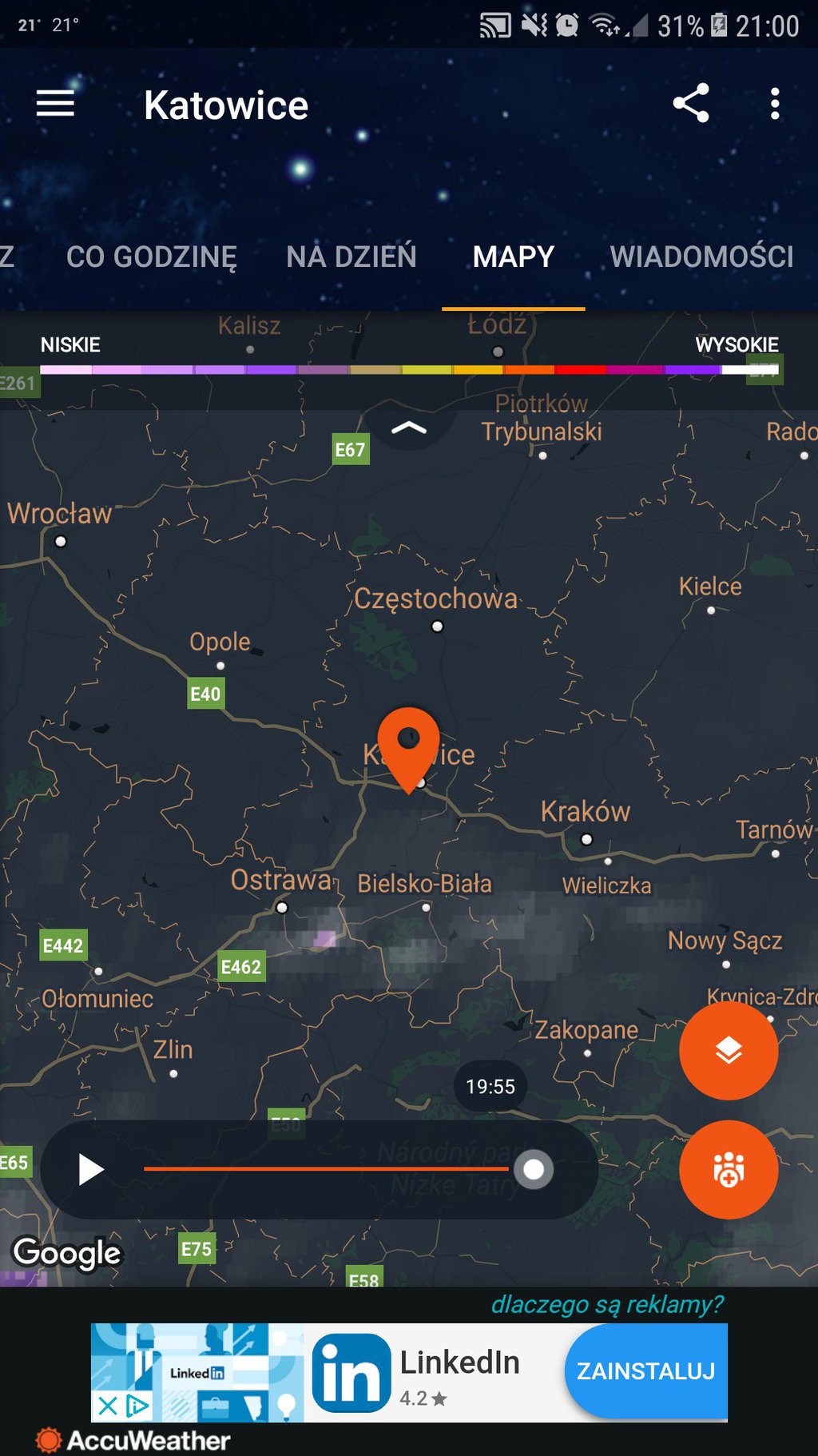This screenshot has width=818, height=1456.
Task: Open the overflow menu
Action: [x=774, y=104]
